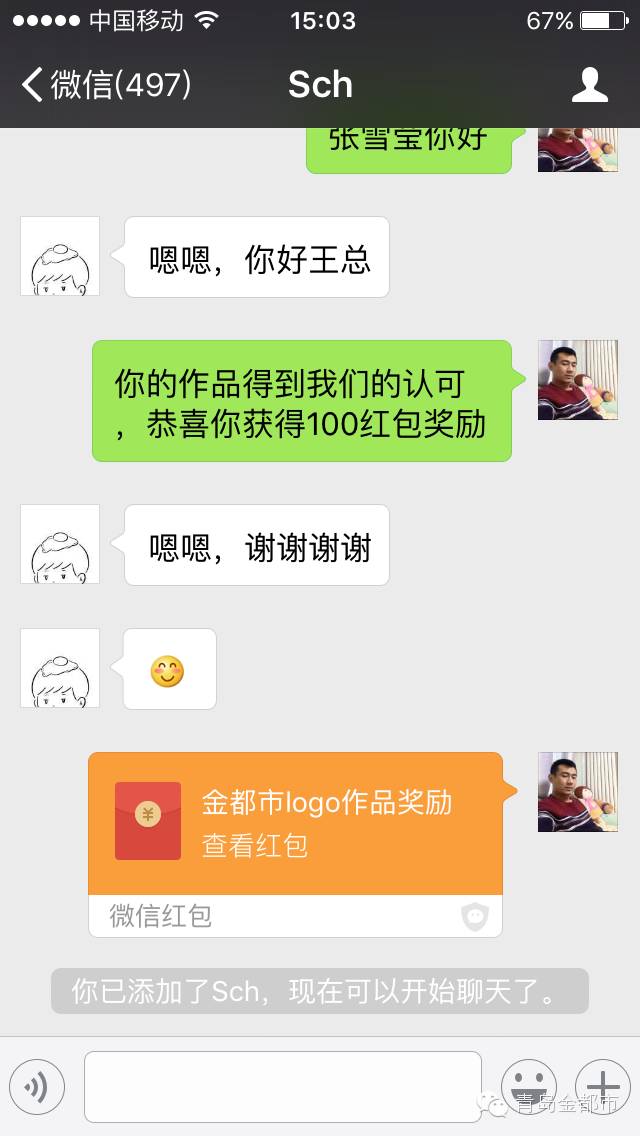Switch to voice input mode
Screen dimensions: 640x1136
click(x=36, y=1087)
